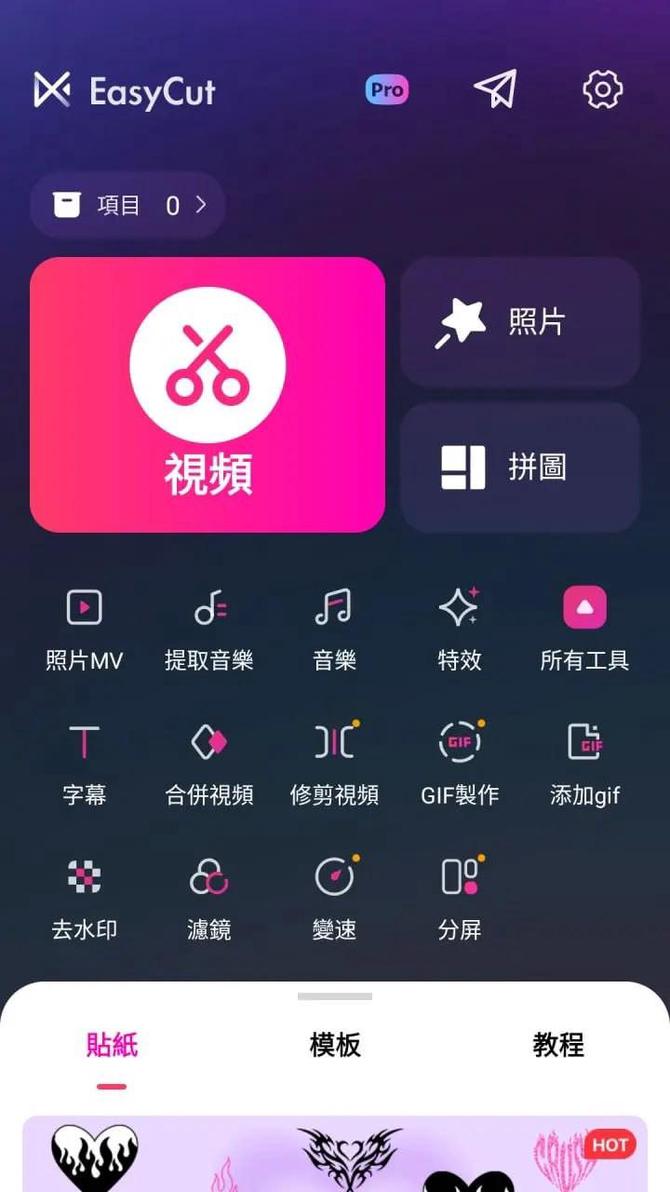Open the 照片 photo editor
670x1192 pixels.
point(520,322)
